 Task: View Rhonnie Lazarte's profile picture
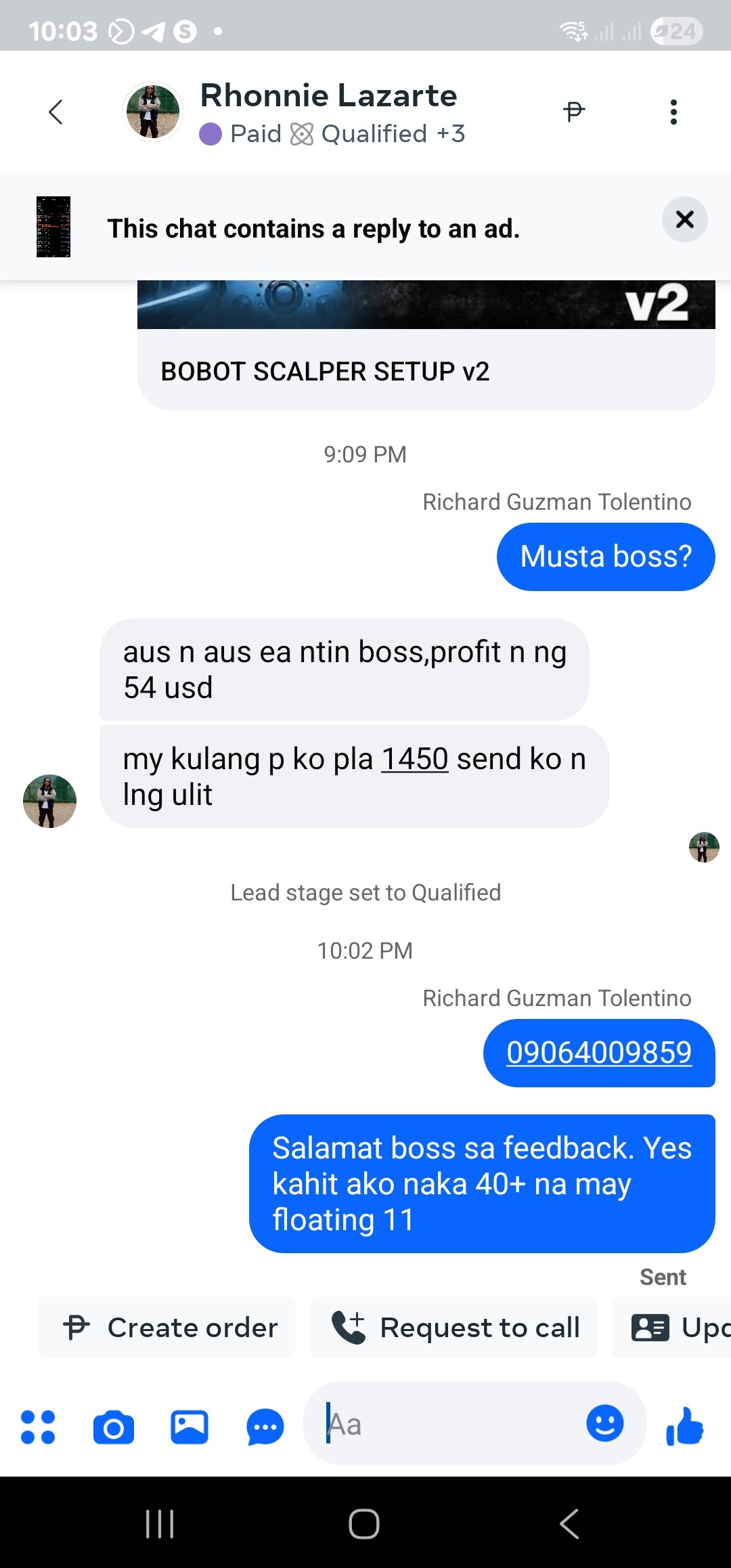tap(152, 112)
